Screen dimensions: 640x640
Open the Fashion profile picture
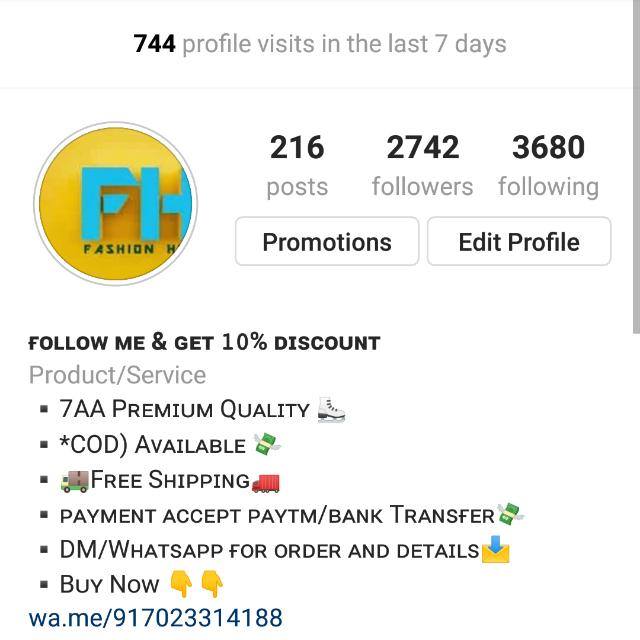pyautogui.click(x=116, y=204)
